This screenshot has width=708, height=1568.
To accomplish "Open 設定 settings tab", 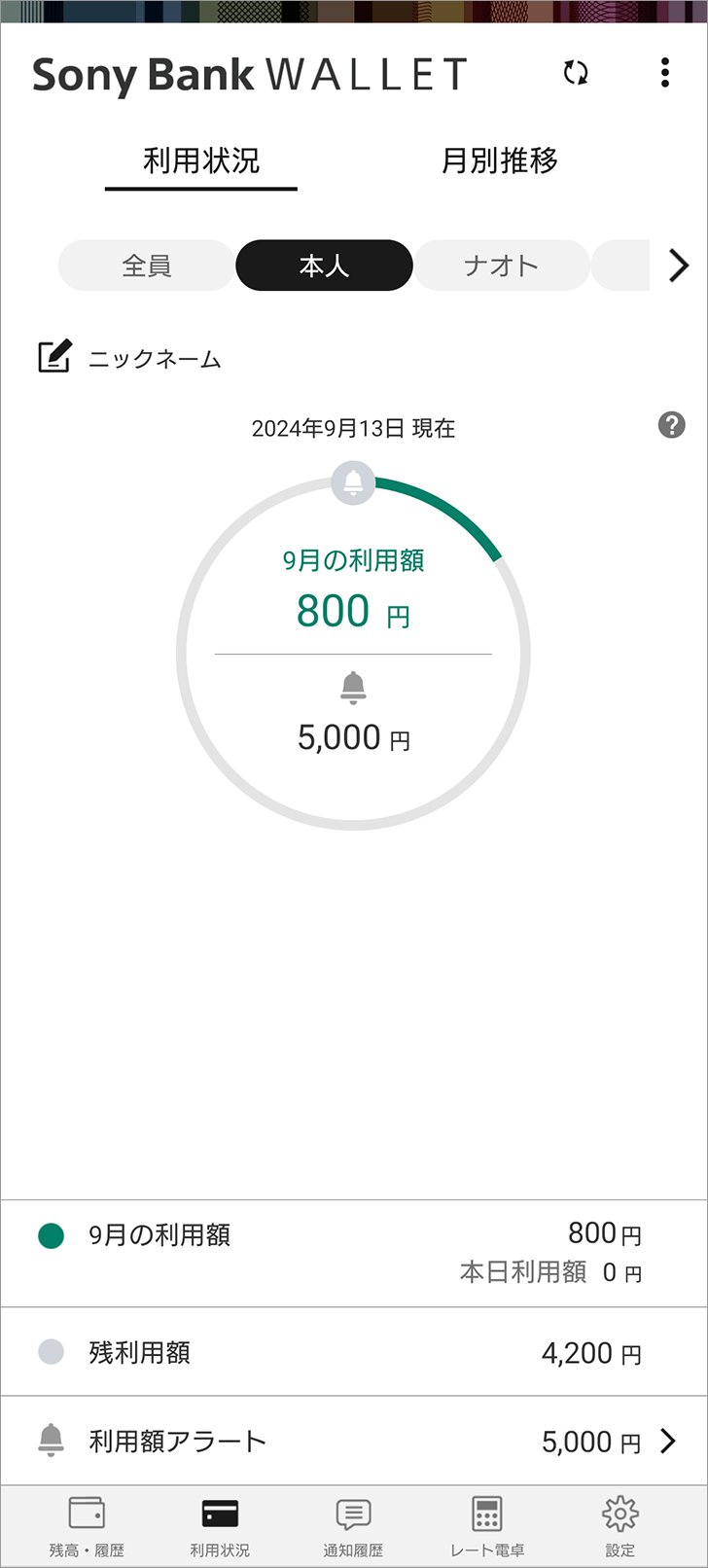I will [619, 1526].
